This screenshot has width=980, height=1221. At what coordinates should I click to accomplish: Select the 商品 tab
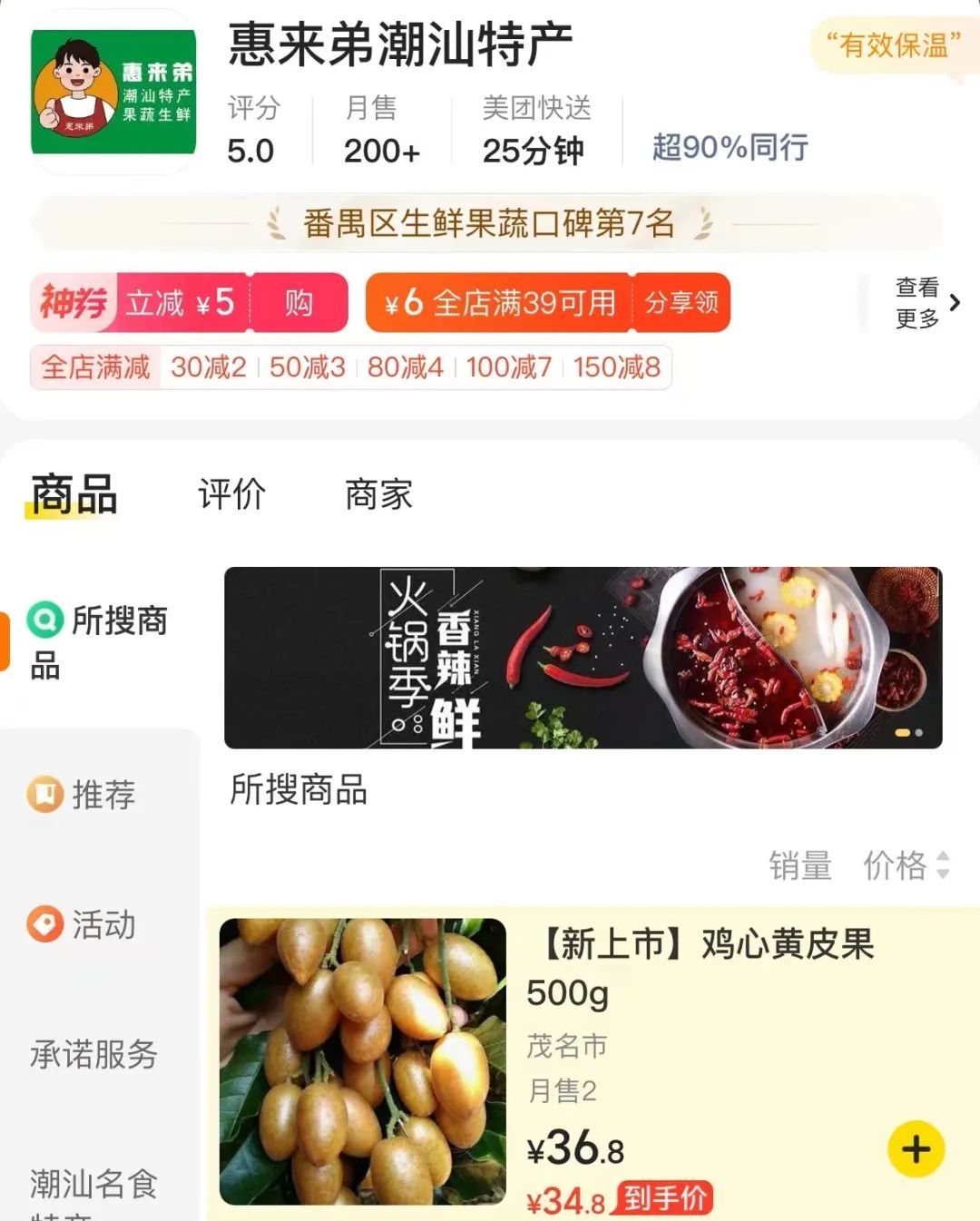[73, 495]
